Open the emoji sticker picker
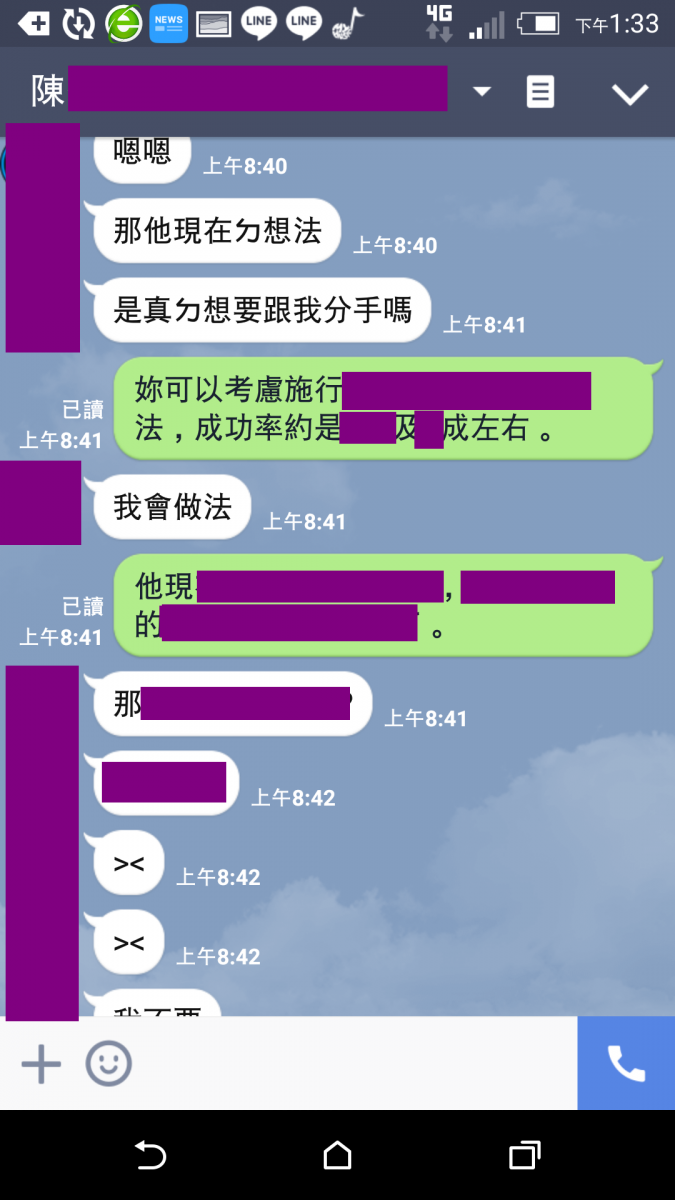Screen dimensions: 675x1200 pyautogui.click(x=108, y=1063)
